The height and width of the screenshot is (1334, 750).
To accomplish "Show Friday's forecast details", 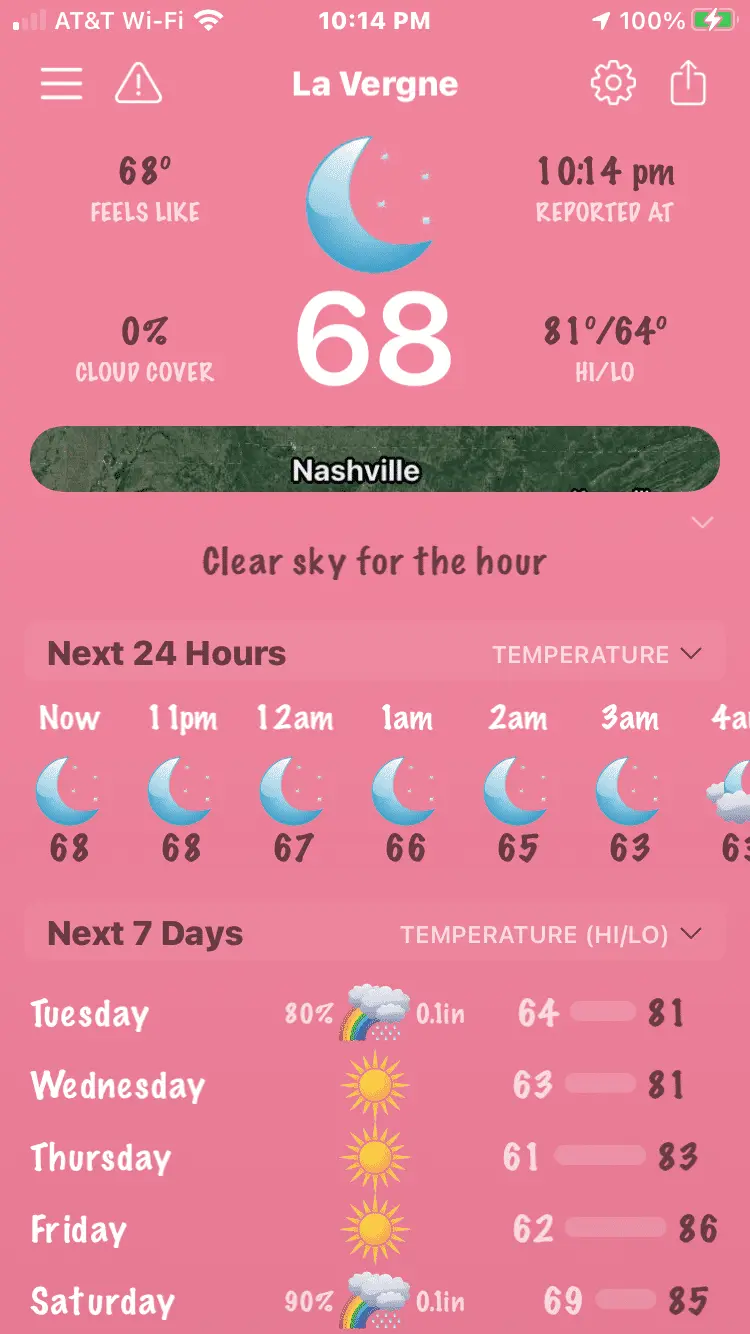I will [375, 1230].
